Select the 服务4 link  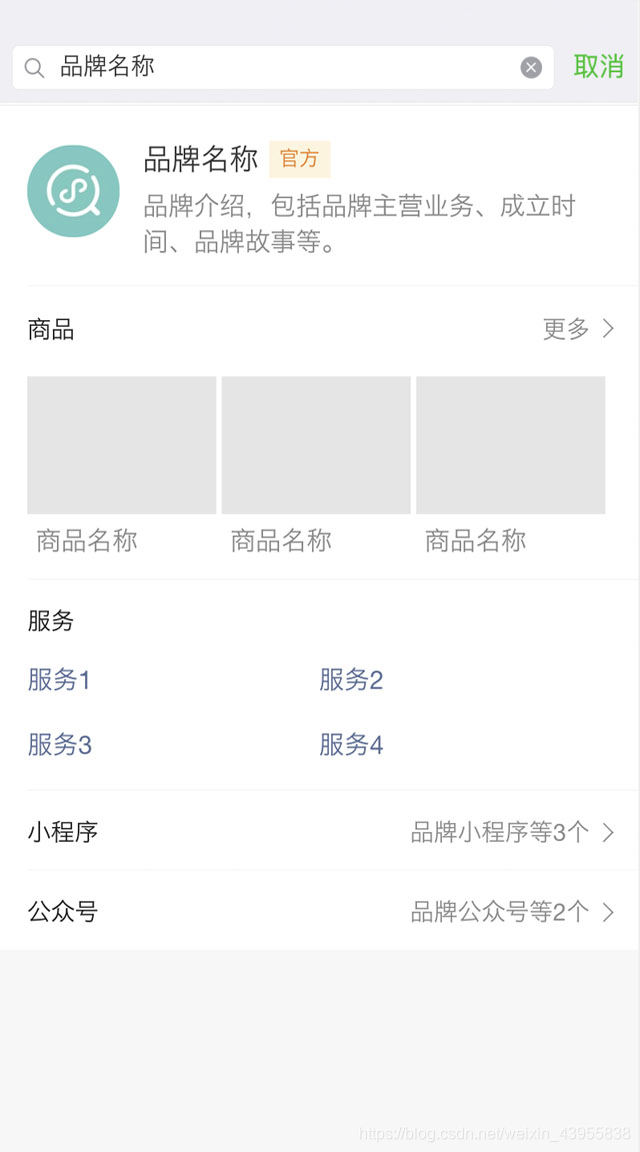(x=351, y=745)
